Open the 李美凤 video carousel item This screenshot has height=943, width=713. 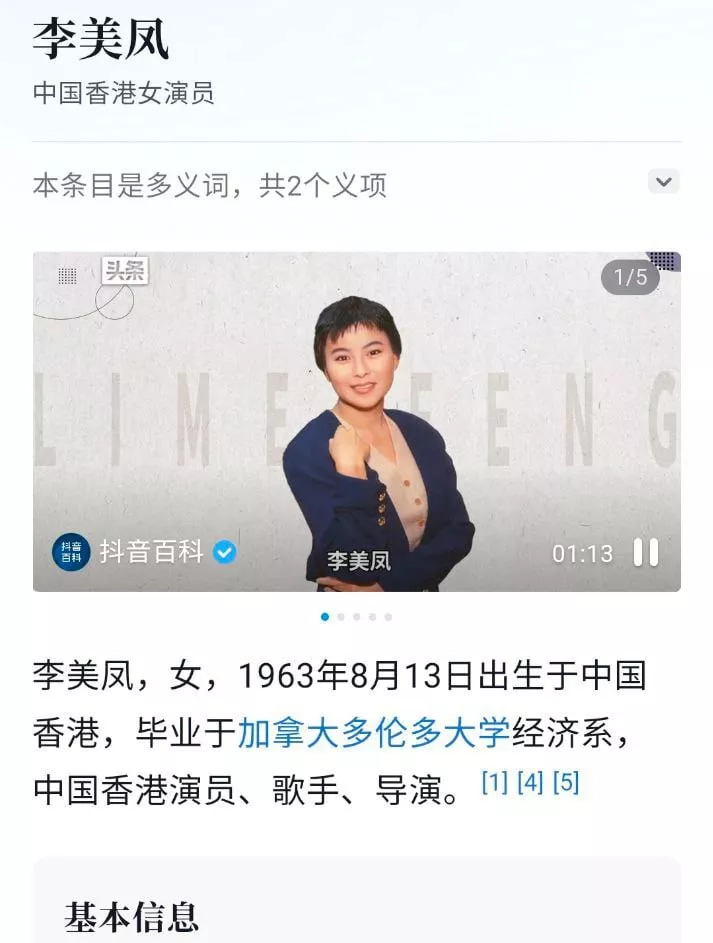357,420
